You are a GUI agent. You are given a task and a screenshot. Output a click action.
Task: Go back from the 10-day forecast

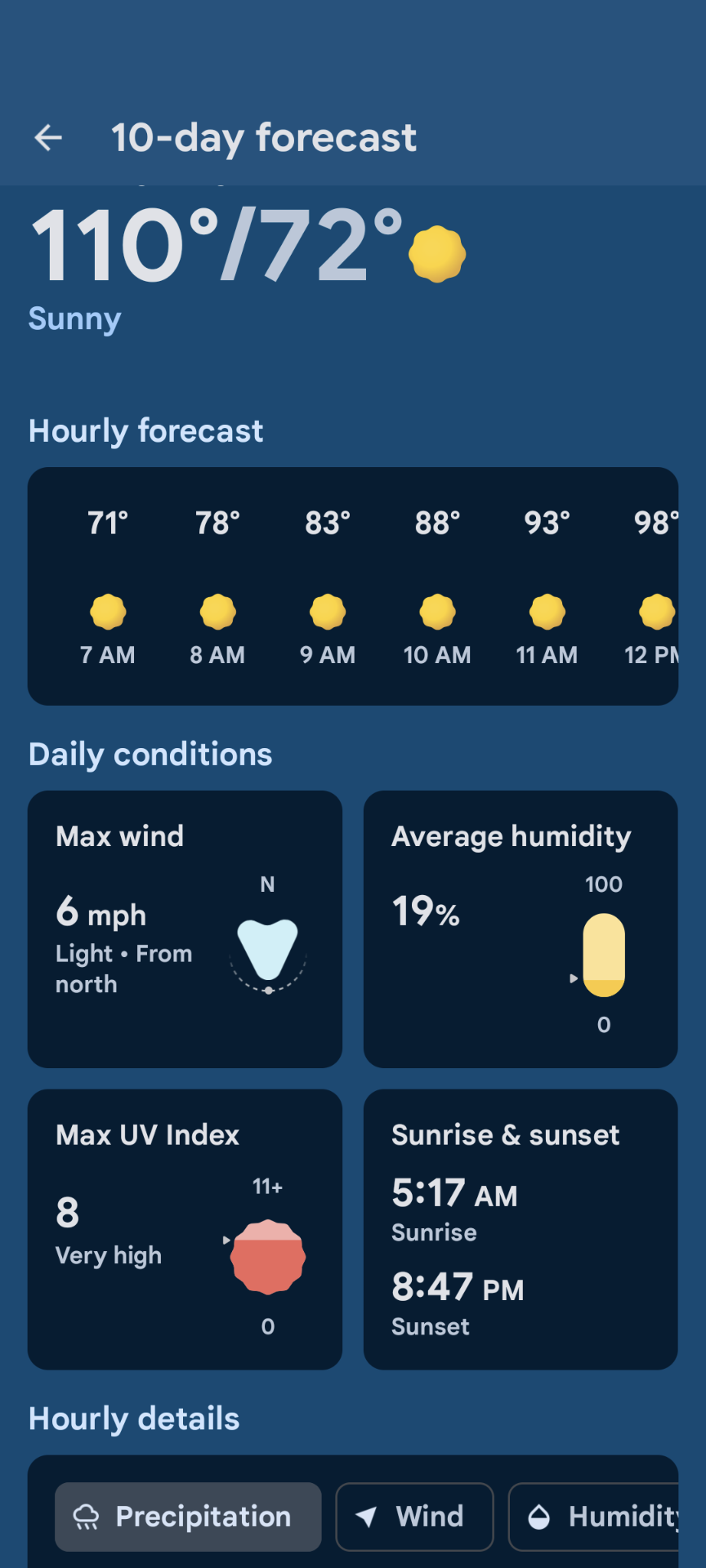(x=48, y=137)
